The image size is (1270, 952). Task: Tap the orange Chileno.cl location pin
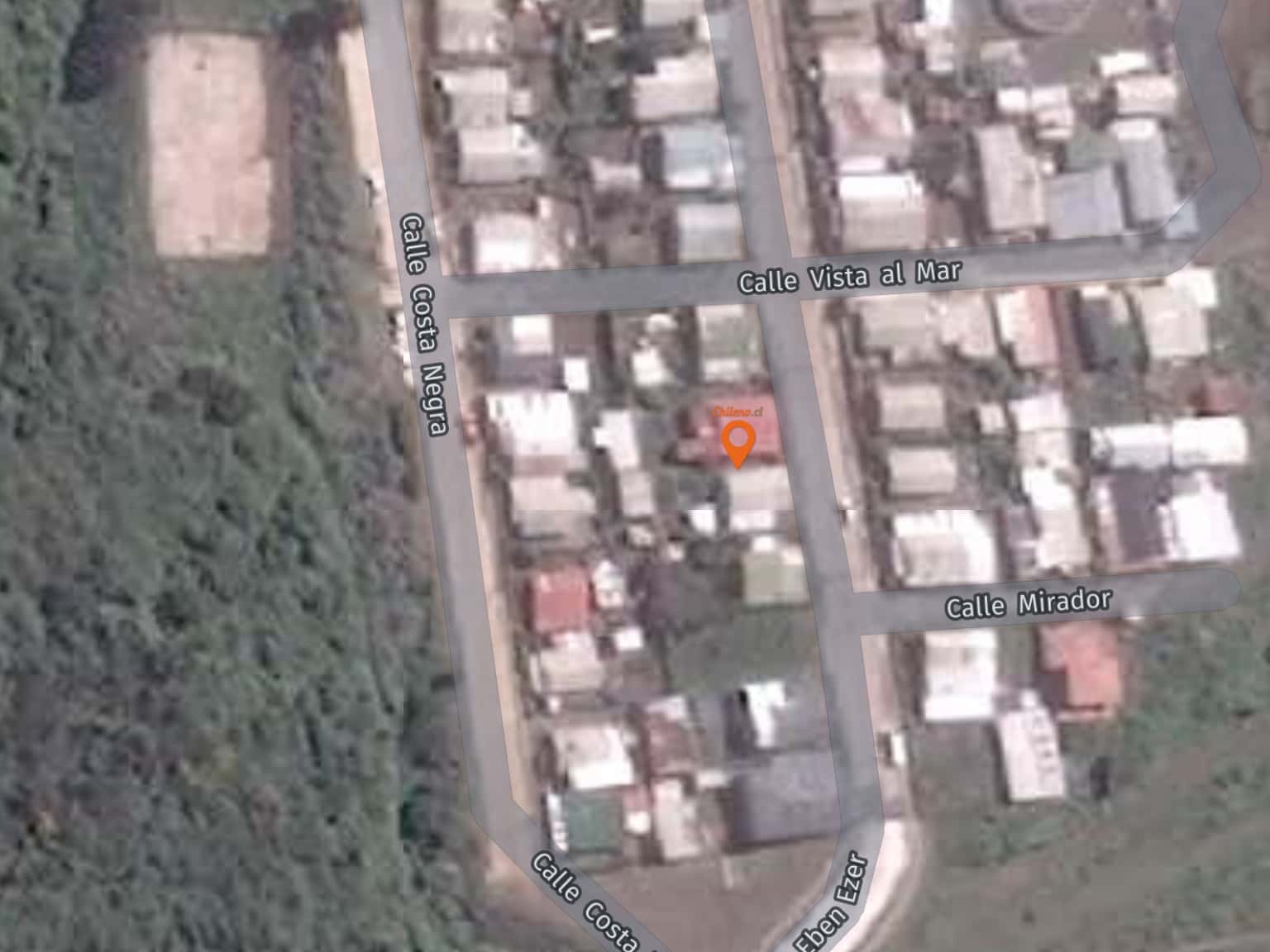tap(736, 440)
